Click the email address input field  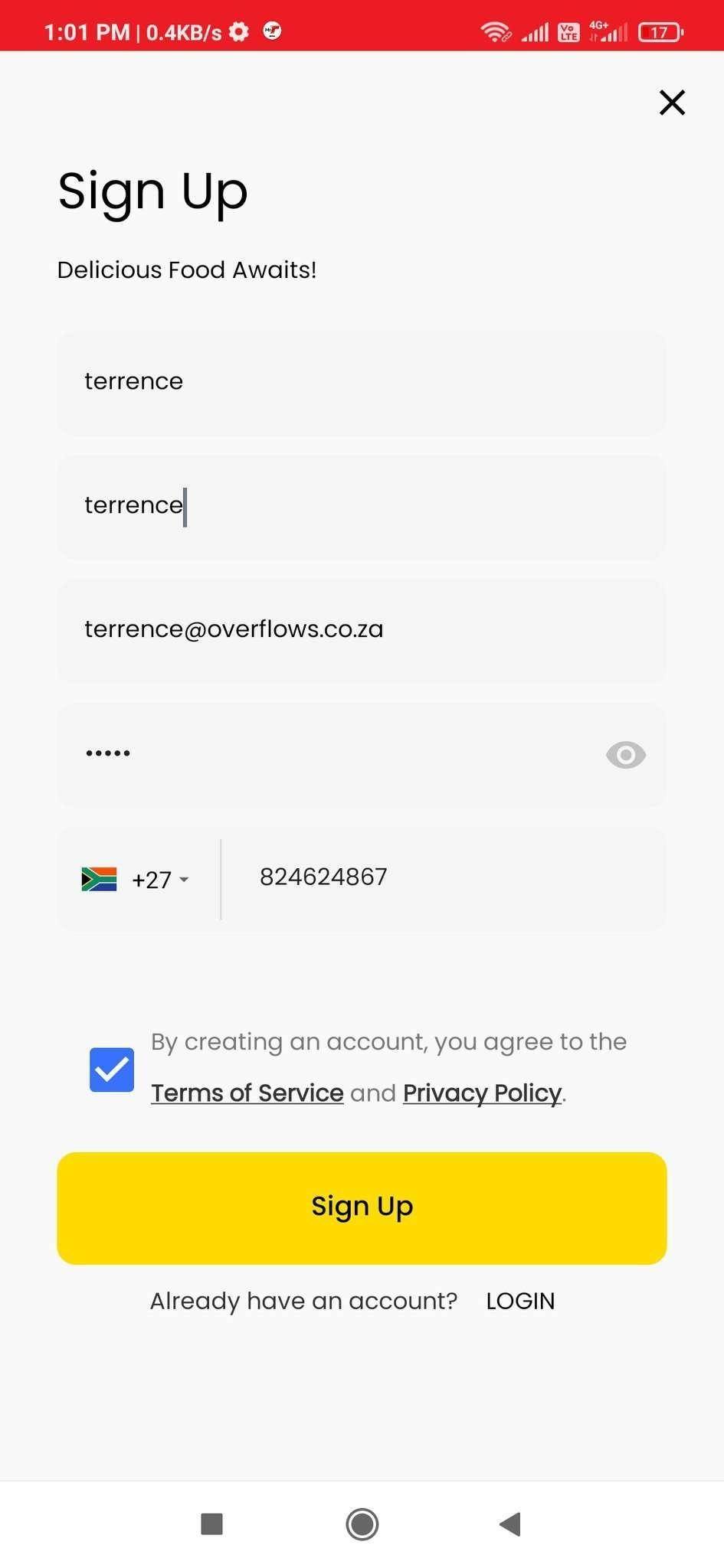point(362,630)
